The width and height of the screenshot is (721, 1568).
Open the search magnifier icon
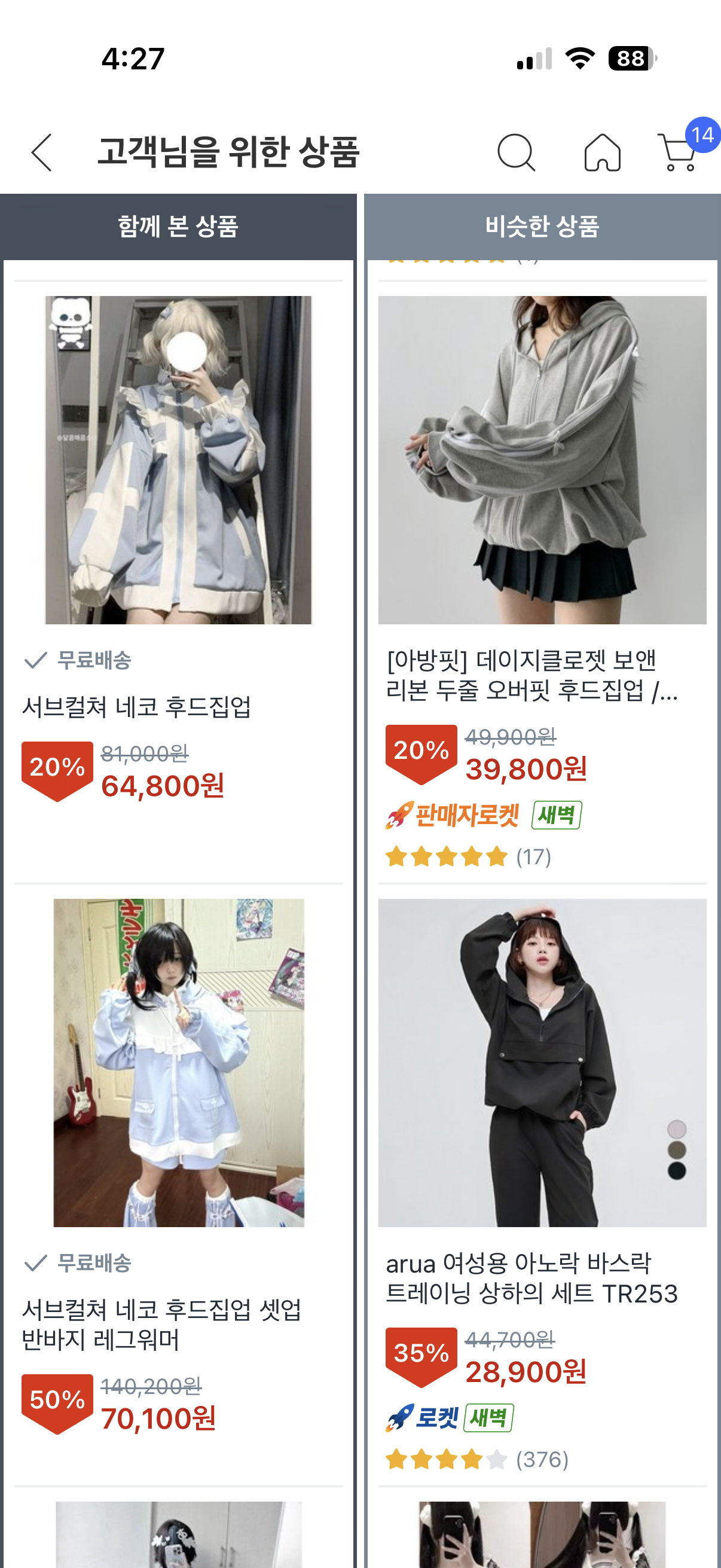tap(516, 152)
